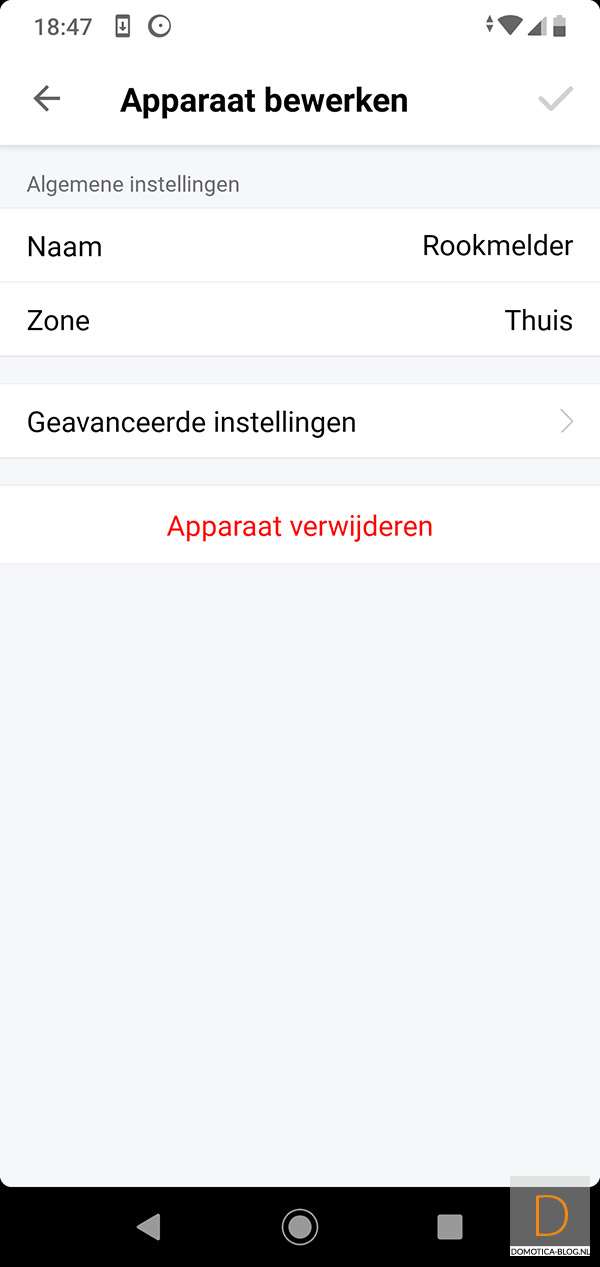Tap Apparaat verwijderen to remove device
Screen dimensions: 600x1267
coord(300,526)
